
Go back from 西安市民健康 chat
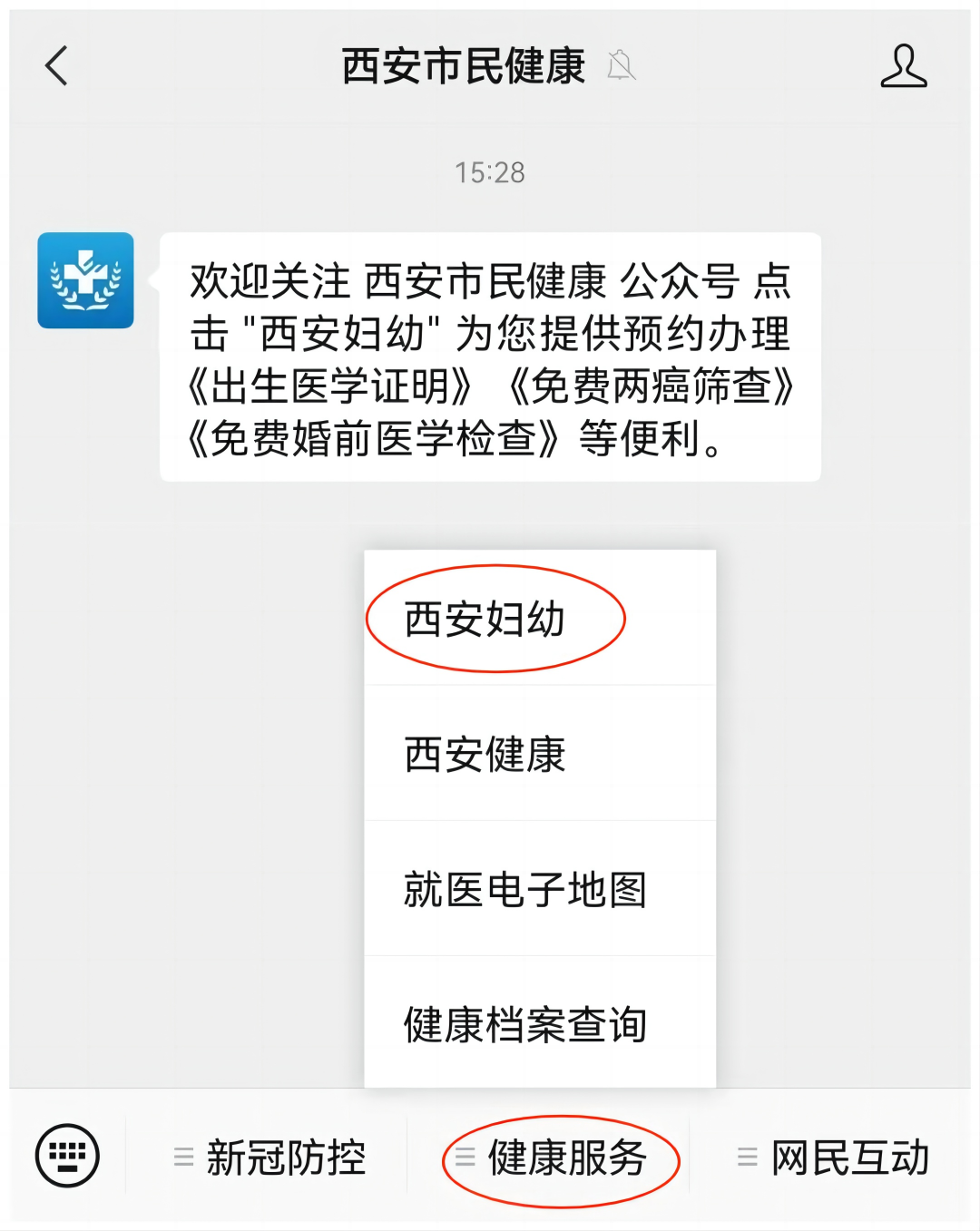pyautogui.click(x=56, y=66)
